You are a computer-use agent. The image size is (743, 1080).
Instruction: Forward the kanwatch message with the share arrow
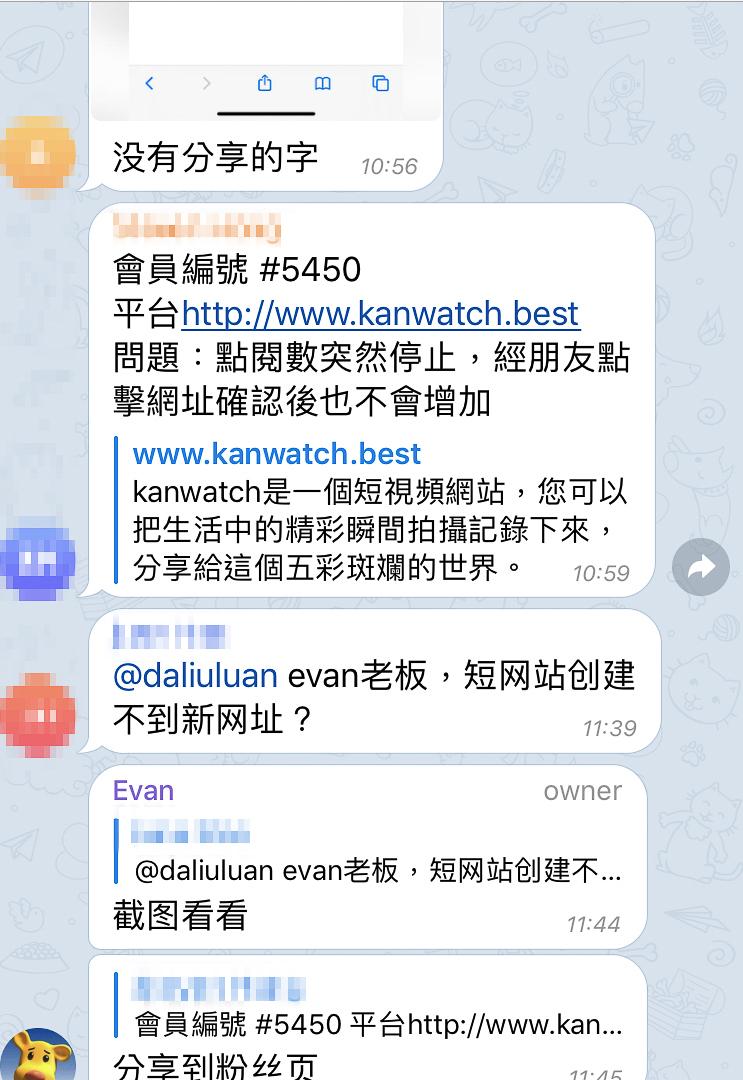[701, 567]
